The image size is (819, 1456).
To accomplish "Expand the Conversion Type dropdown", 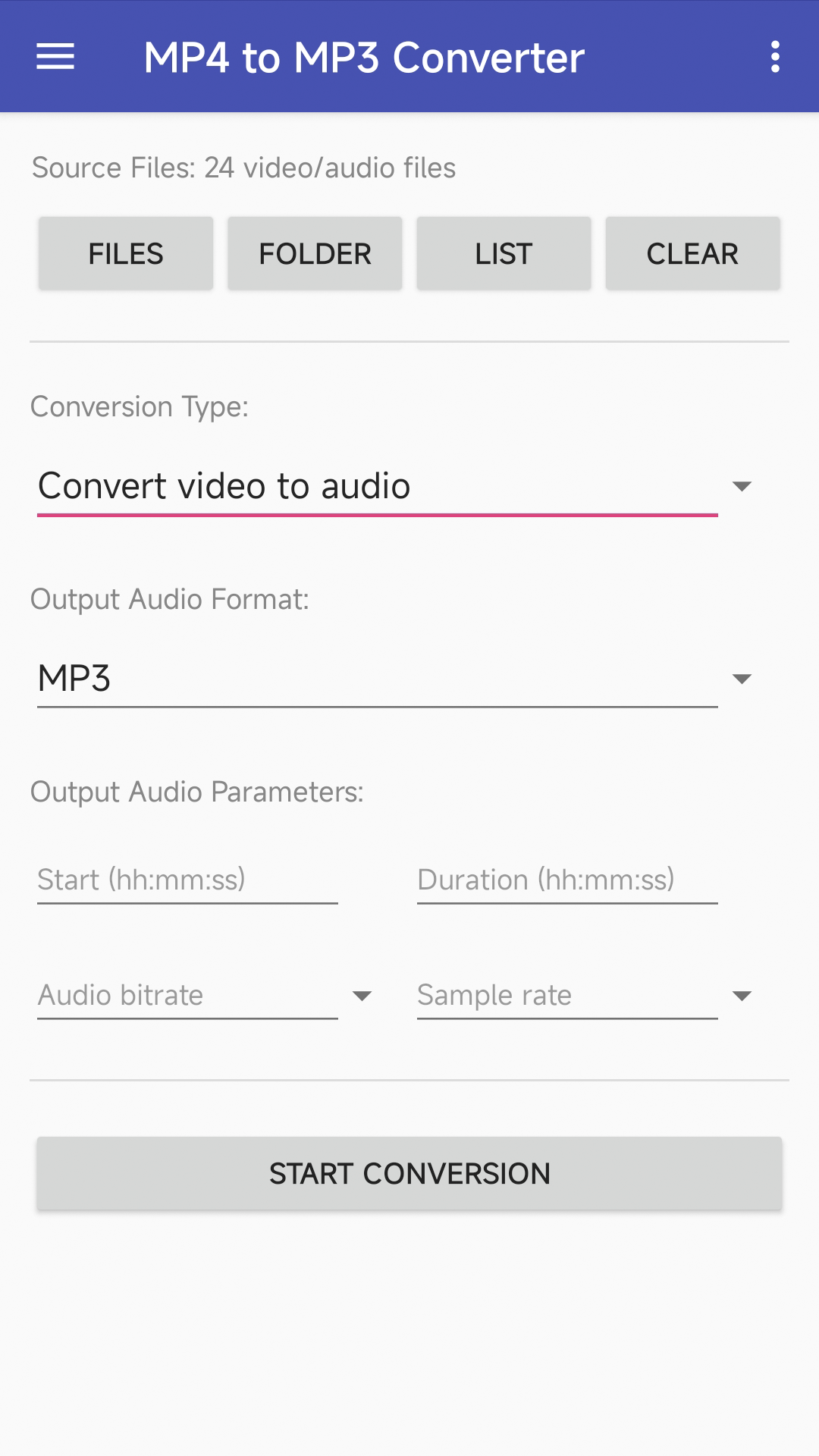I will (x=394, y=486).
